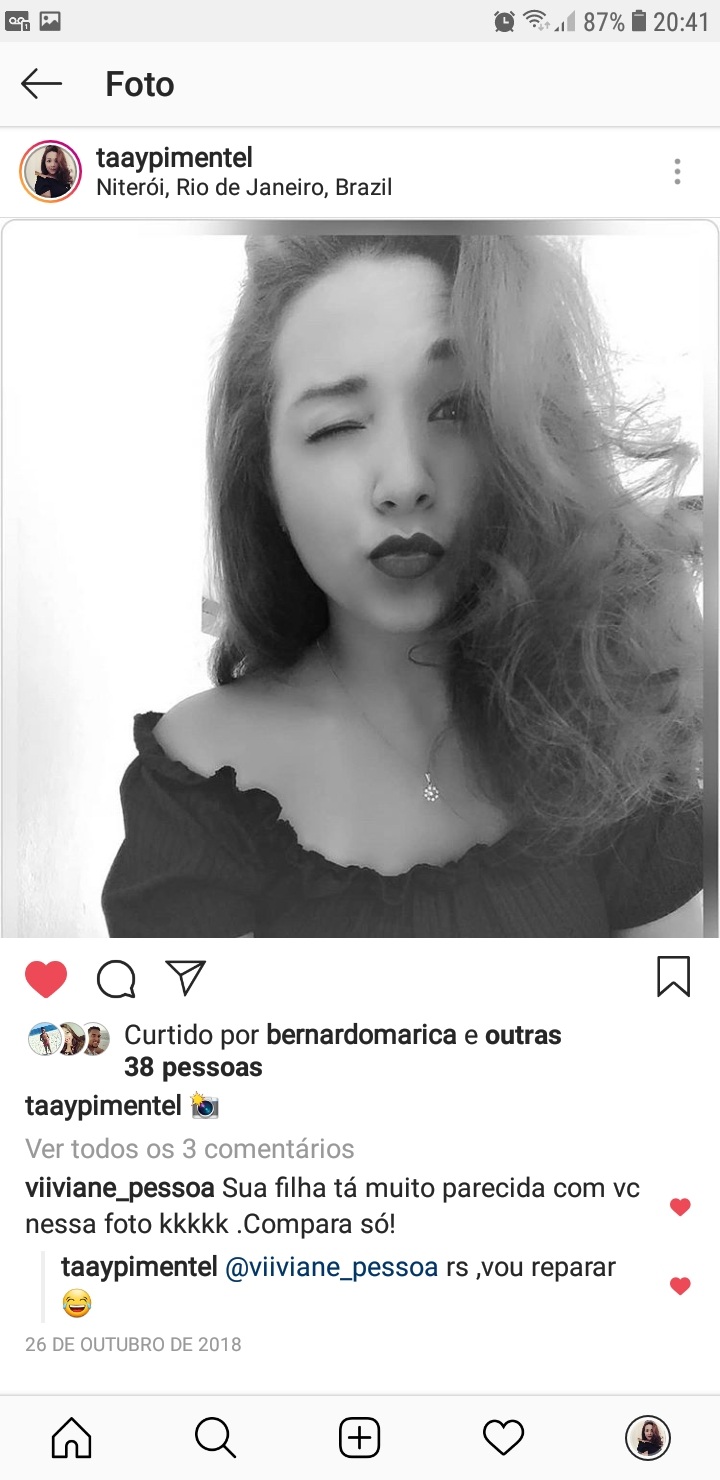Unlike taaypimentel's reply "rs ,vou reparar"

pyautogui.click(x=680, y=1285)
